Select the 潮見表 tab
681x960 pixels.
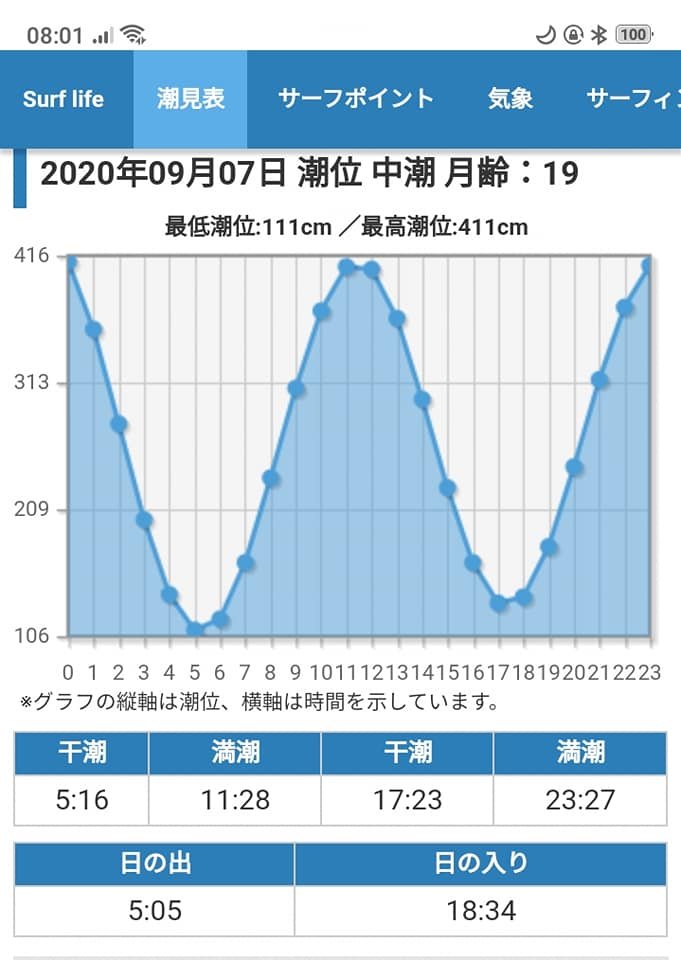[190, 99]
